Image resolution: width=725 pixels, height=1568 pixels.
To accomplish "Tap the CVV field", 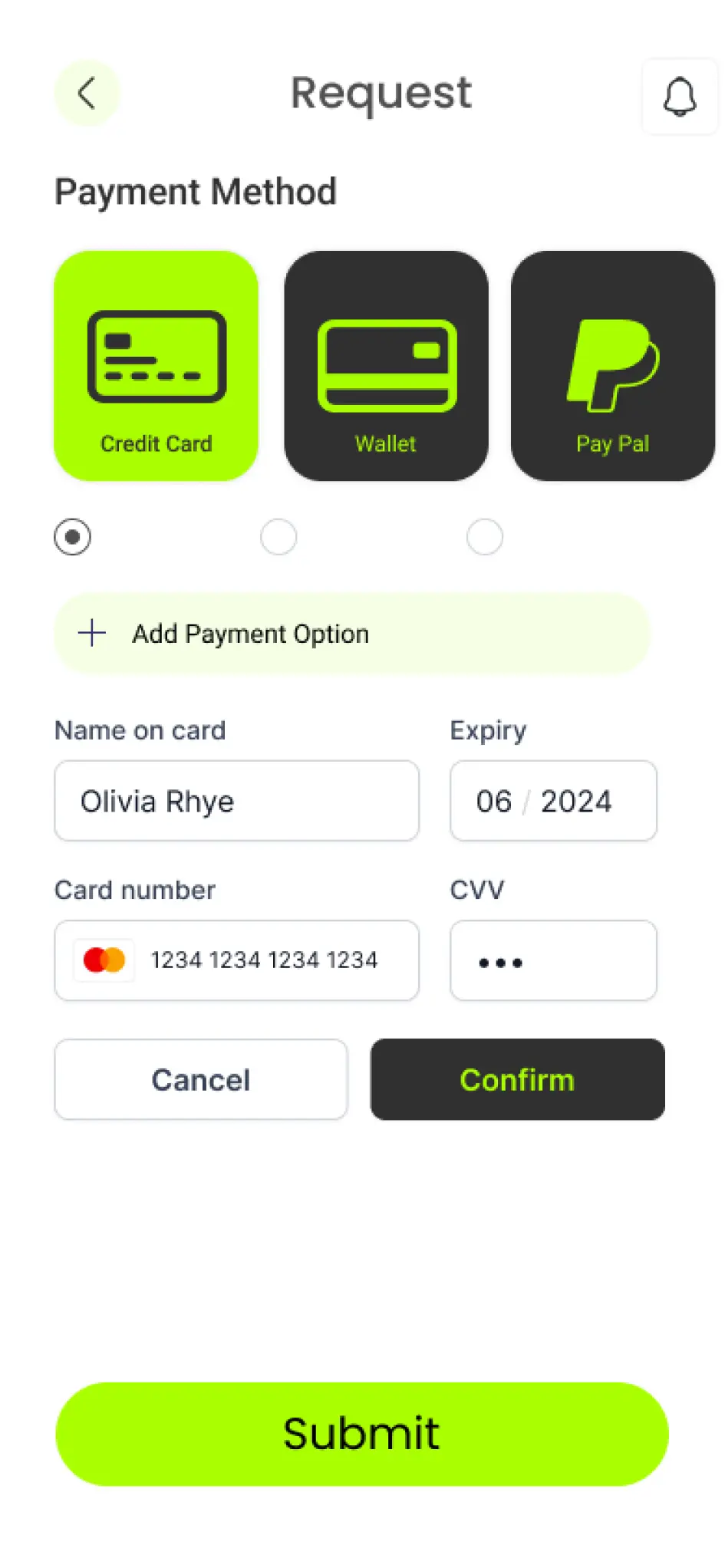I will point(553,960).
